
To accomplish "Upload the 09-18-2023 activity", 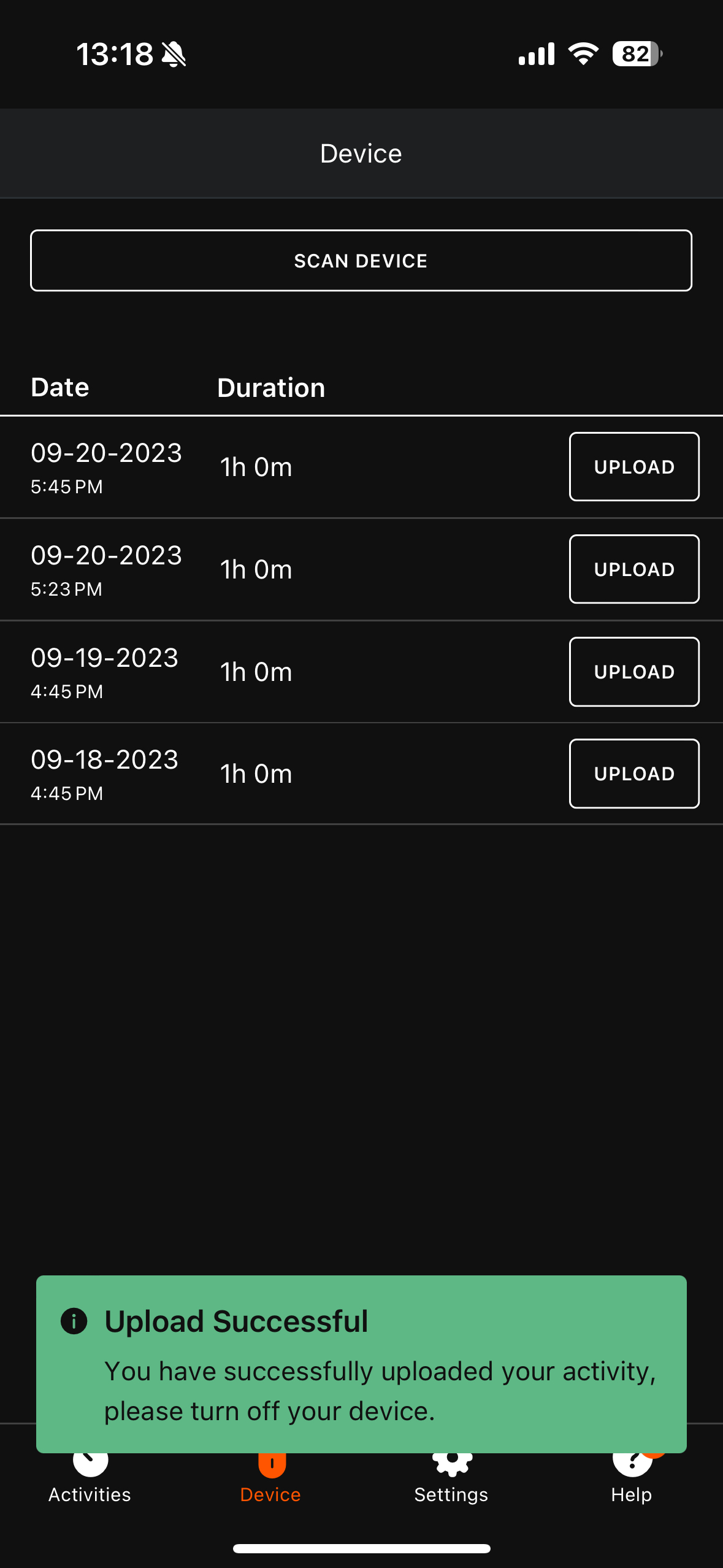I will point(633,774).
